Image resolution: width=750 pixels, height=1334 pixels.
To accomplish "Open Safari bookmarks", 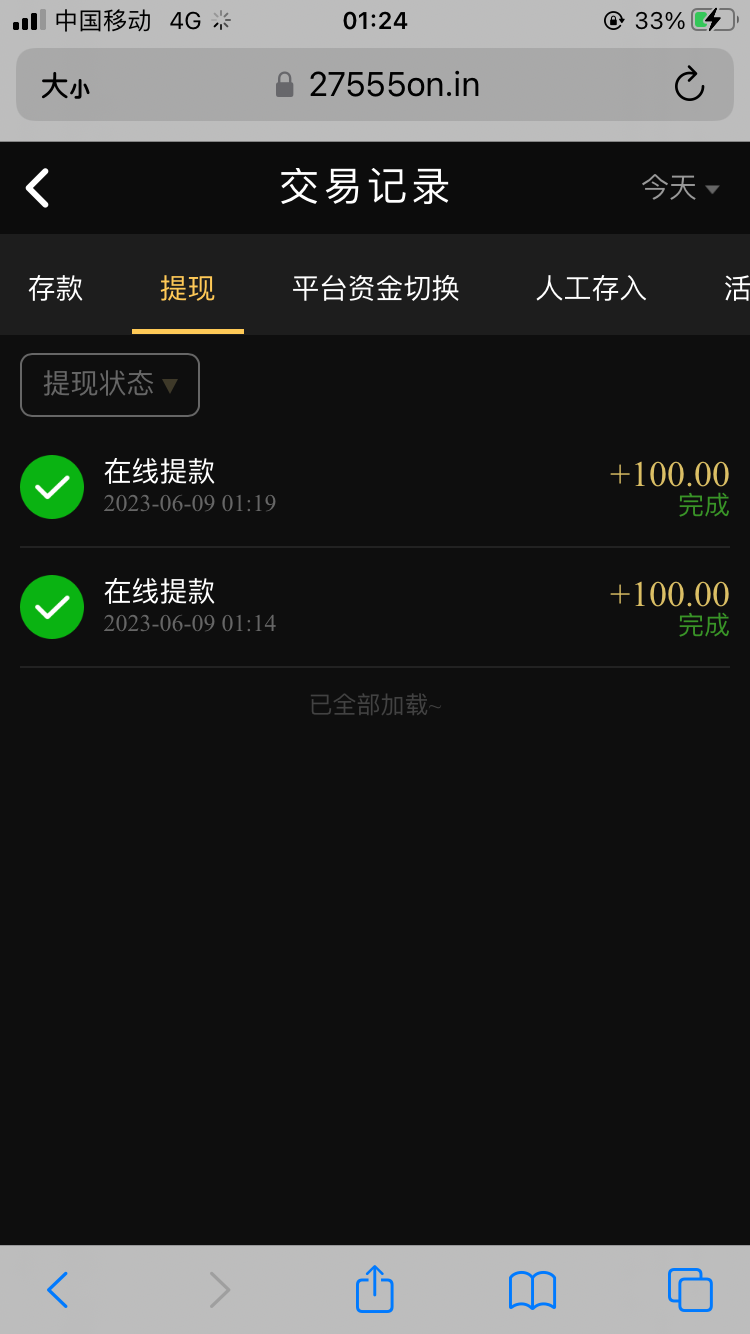I will (x=532, y=1289).
